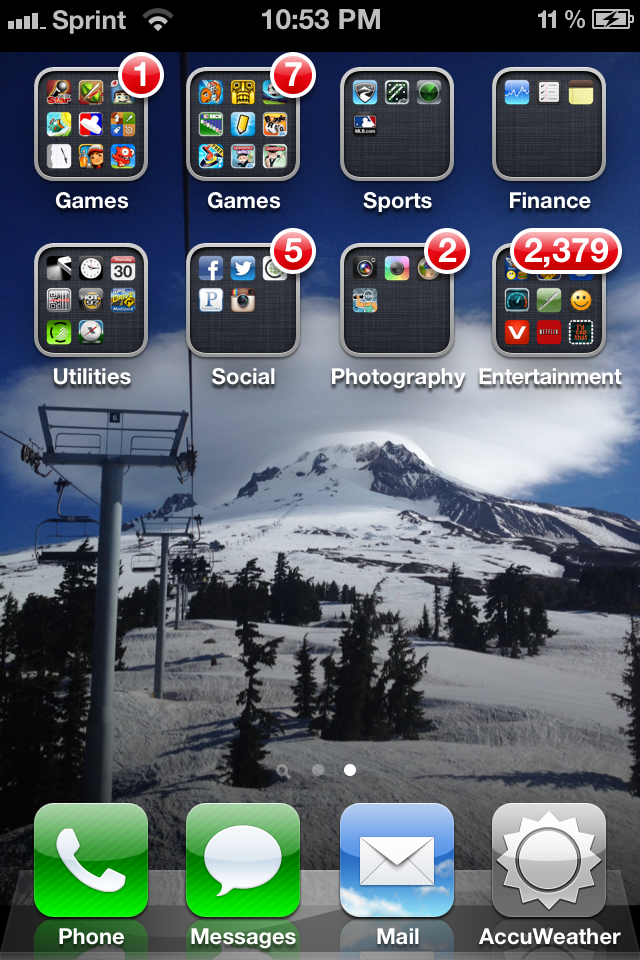The image size is (640, 960).
Task: Open the Entertainment folder
Action: pos(549,300)
